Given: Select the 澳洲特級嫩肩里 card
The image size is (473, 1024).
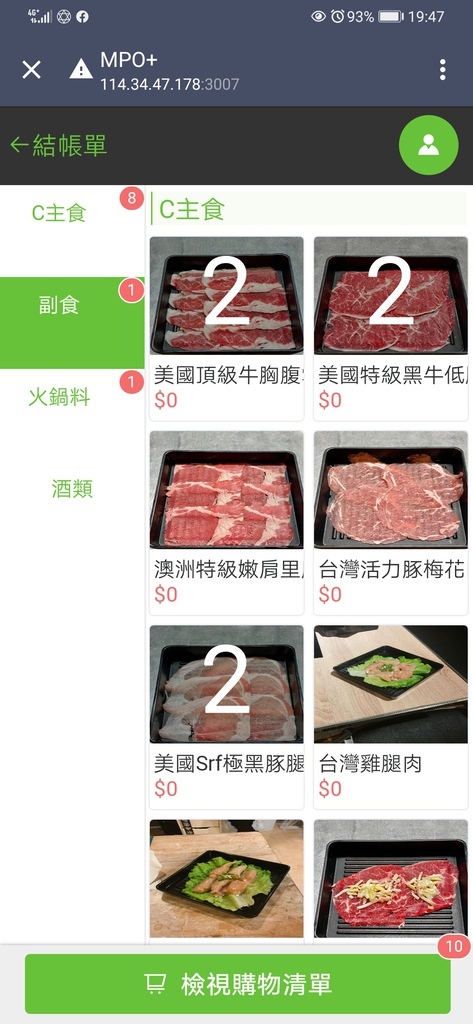Looking at the screenshot, I should 227,522.
